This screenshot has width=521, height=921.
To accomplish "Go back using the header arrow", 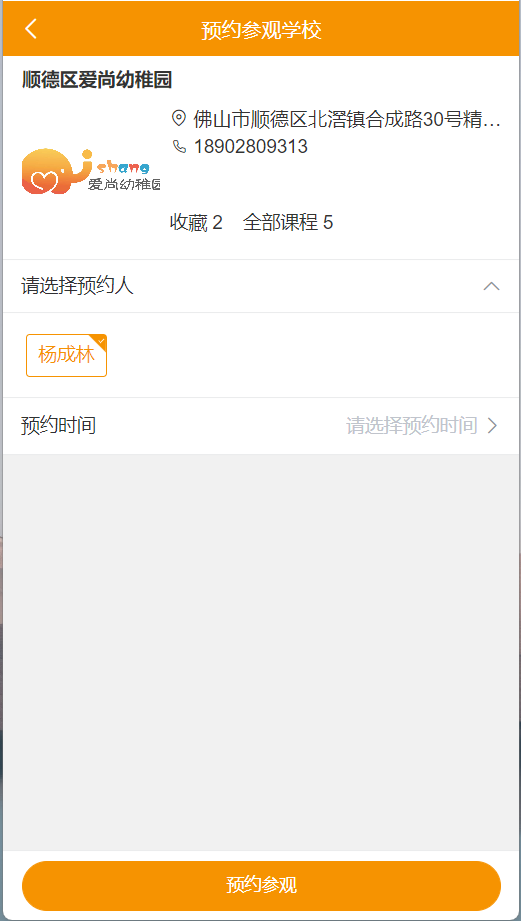I will tap(31, 28).
